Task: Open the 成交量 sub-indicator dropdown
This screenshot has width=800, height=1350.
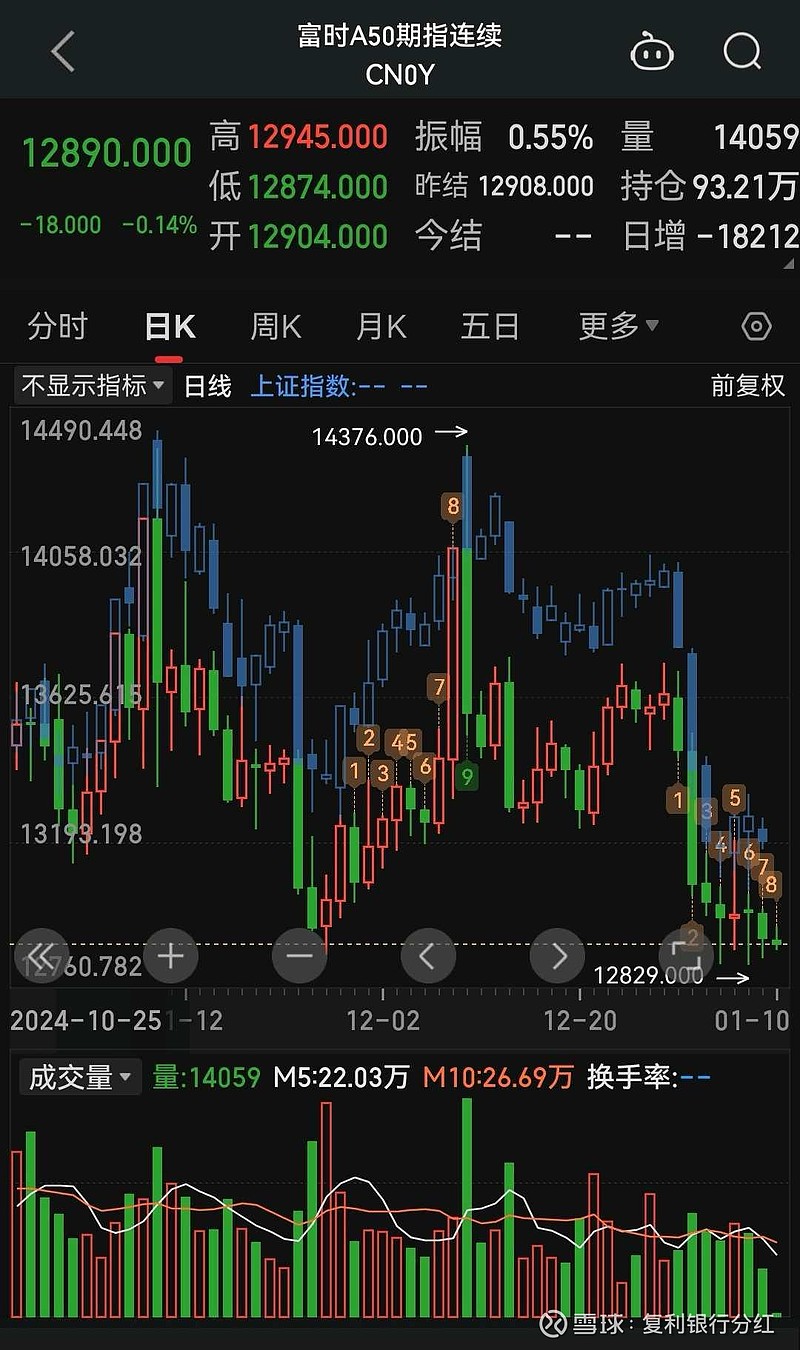Action: pos(80,1078)
